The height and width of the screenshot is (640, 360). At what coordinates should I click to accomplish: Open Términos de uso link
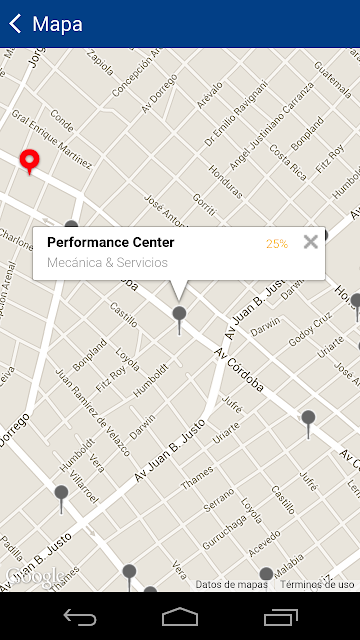pyautogui.click(x=317, y=584)
